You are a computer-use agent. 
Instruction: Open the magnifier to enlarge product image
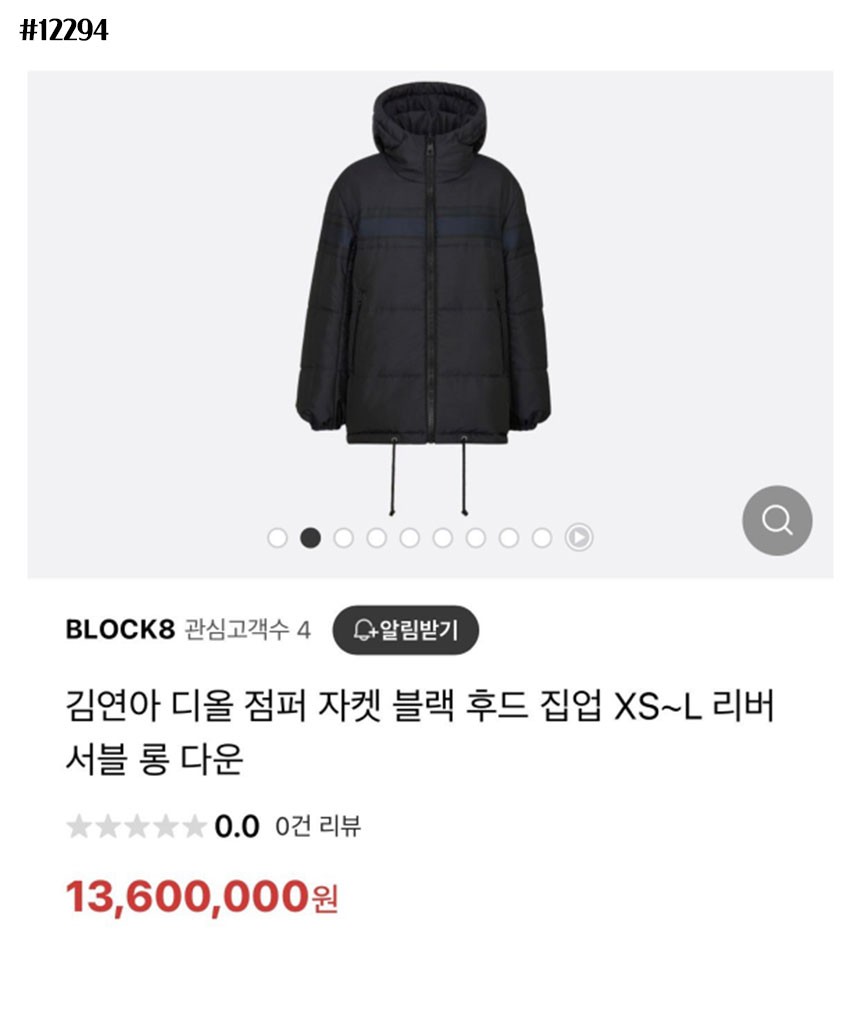coord(776,520)
